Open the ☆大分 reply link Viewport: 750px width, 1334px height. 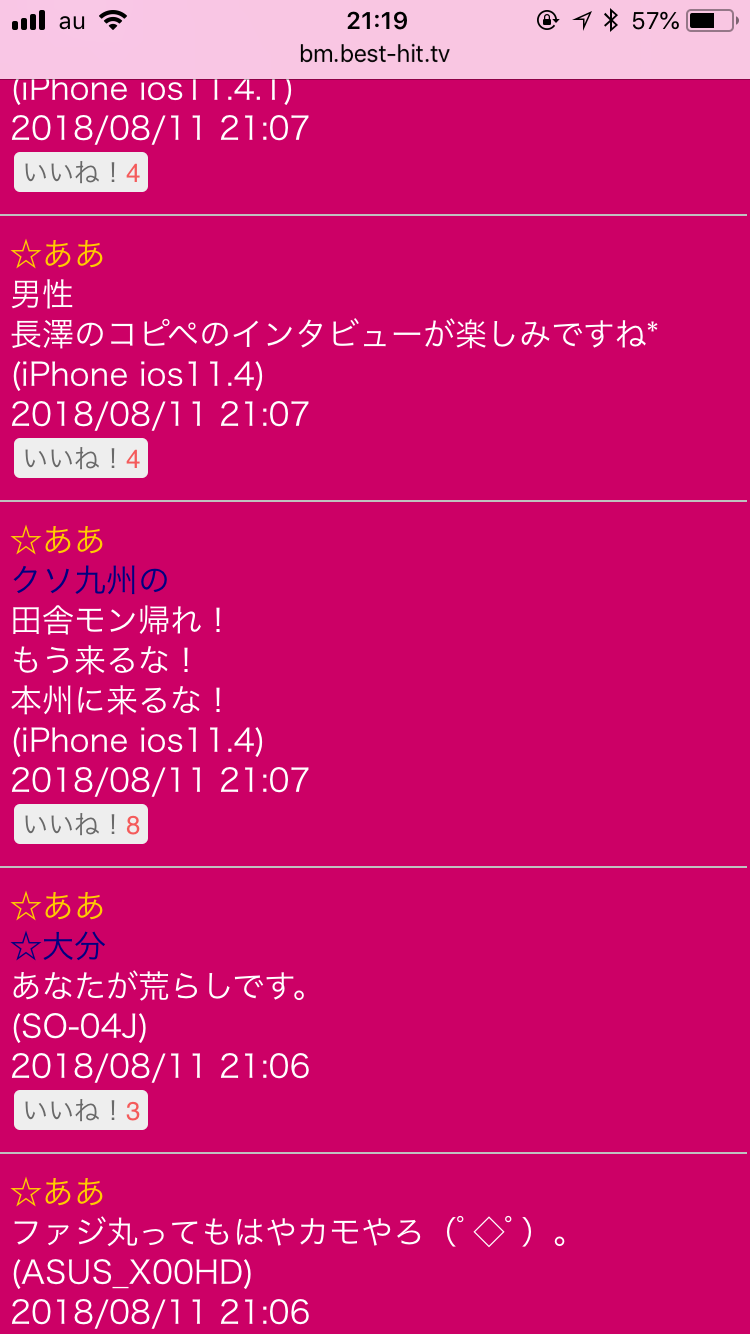[59, 945]
